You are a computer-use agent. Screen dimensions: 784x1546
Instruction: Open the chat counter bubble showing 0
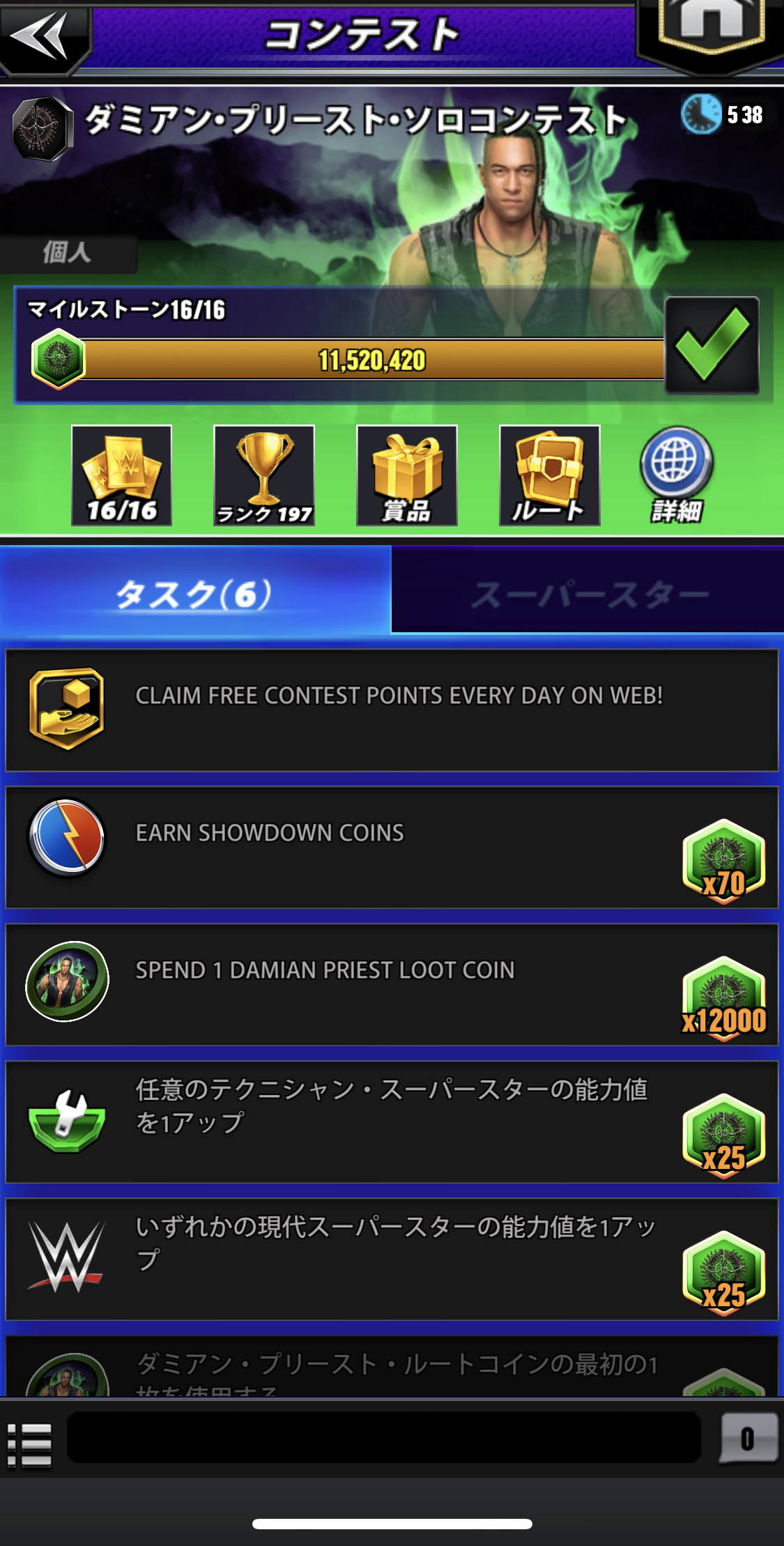click(748, 1437)
